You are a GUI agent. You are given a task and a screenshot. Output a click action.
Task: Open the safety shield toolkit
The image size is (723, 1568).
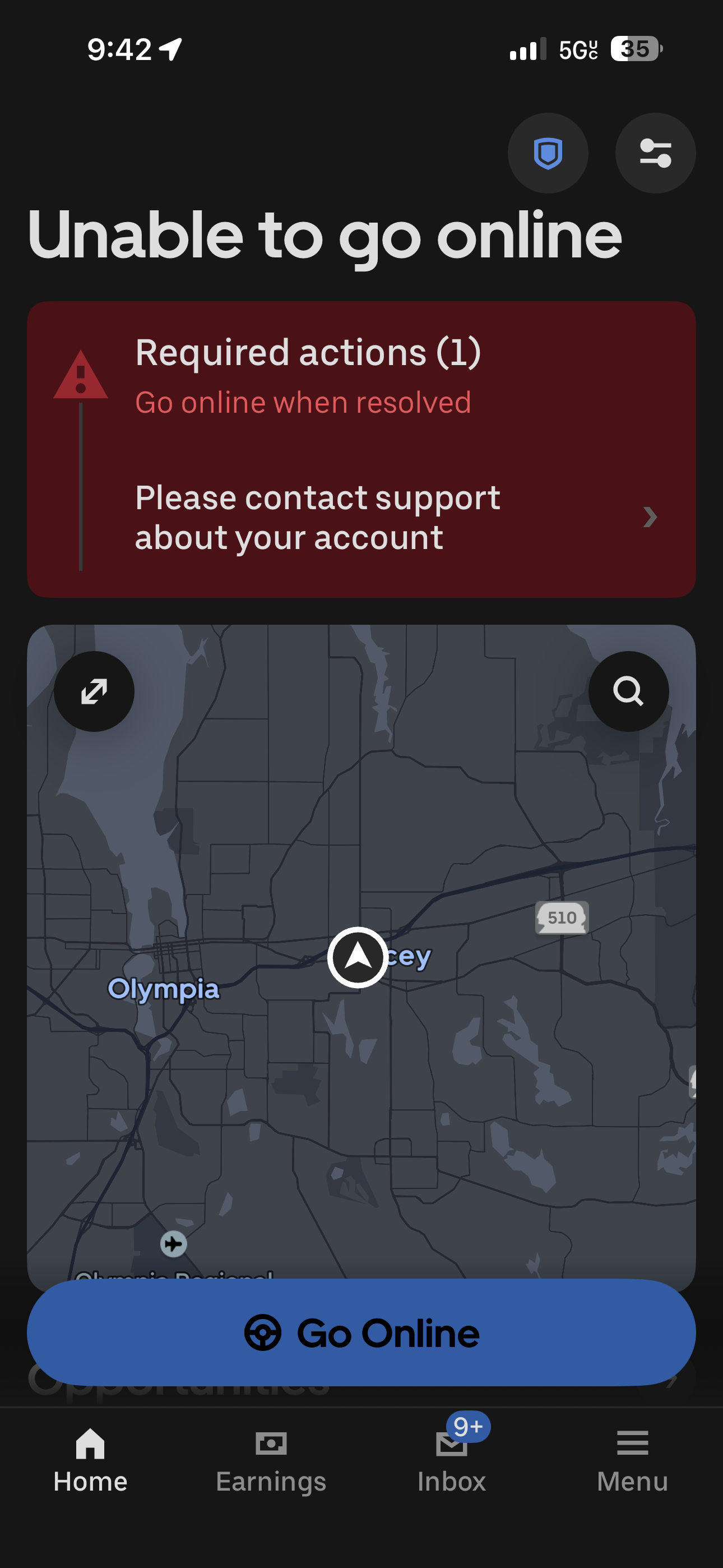coord(548,154)
